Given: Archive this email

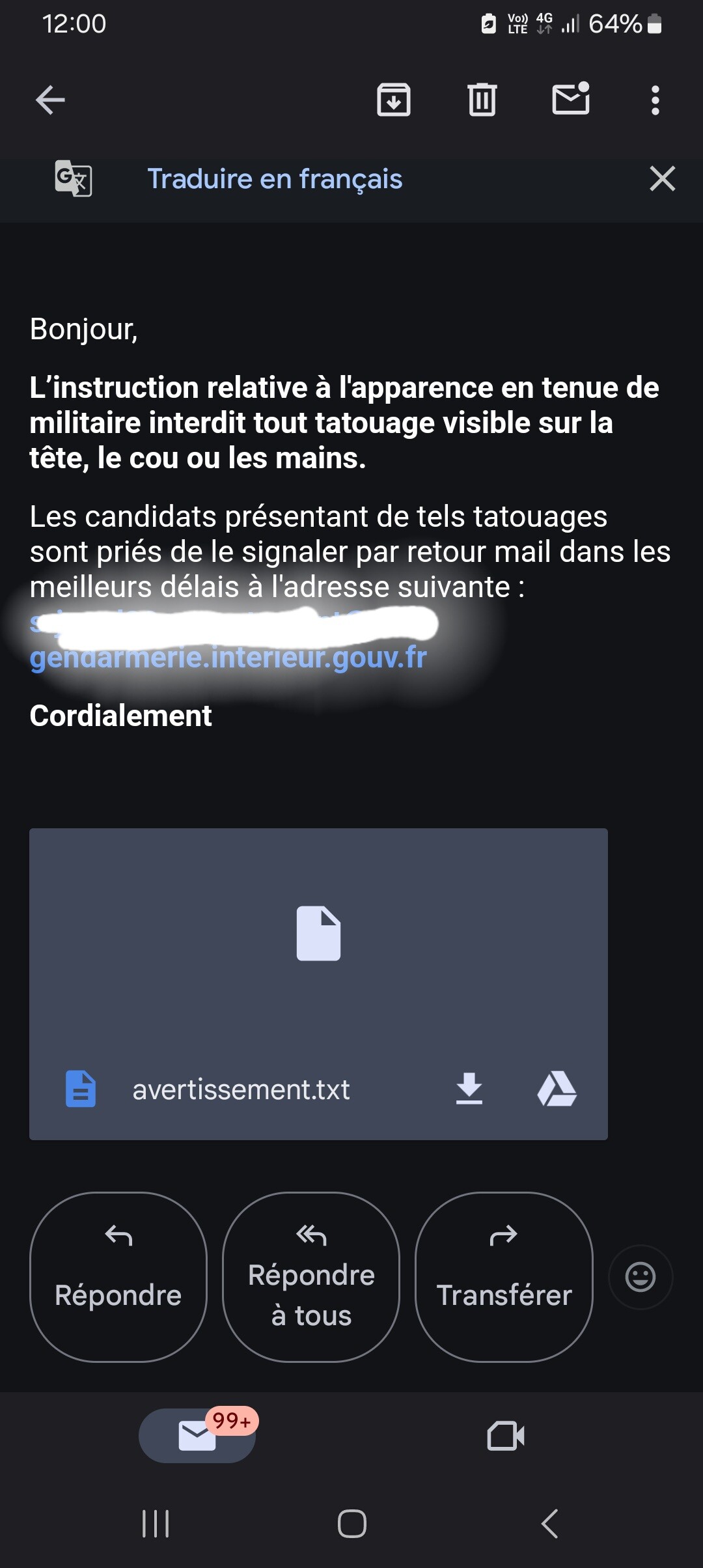Looking at the screenshot, I should 394,100.
